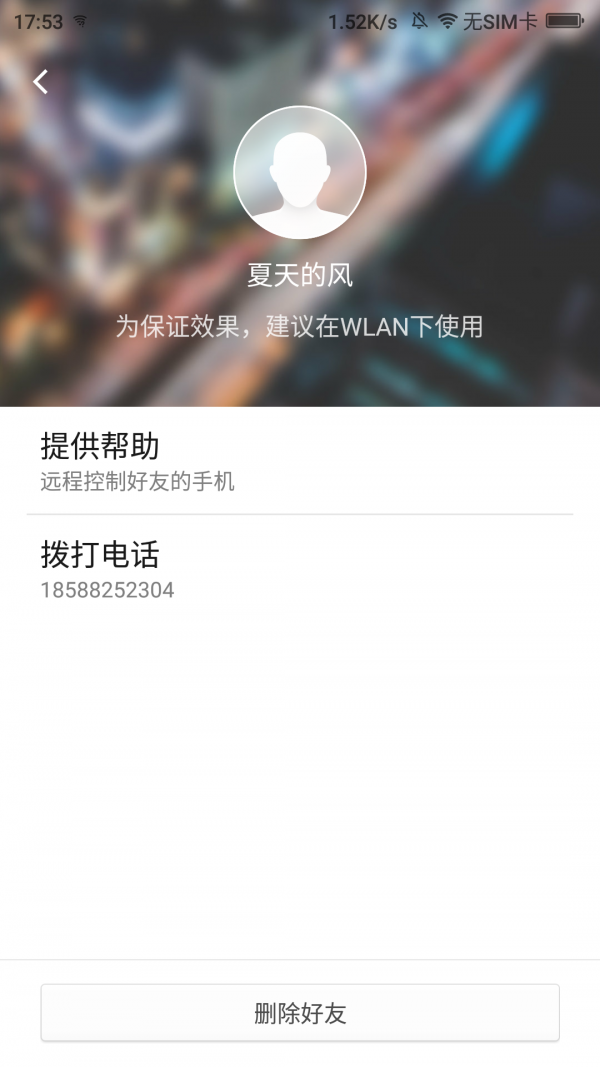
Task: Tap the 删除好友 button
Action: (x=300, y=1013)
